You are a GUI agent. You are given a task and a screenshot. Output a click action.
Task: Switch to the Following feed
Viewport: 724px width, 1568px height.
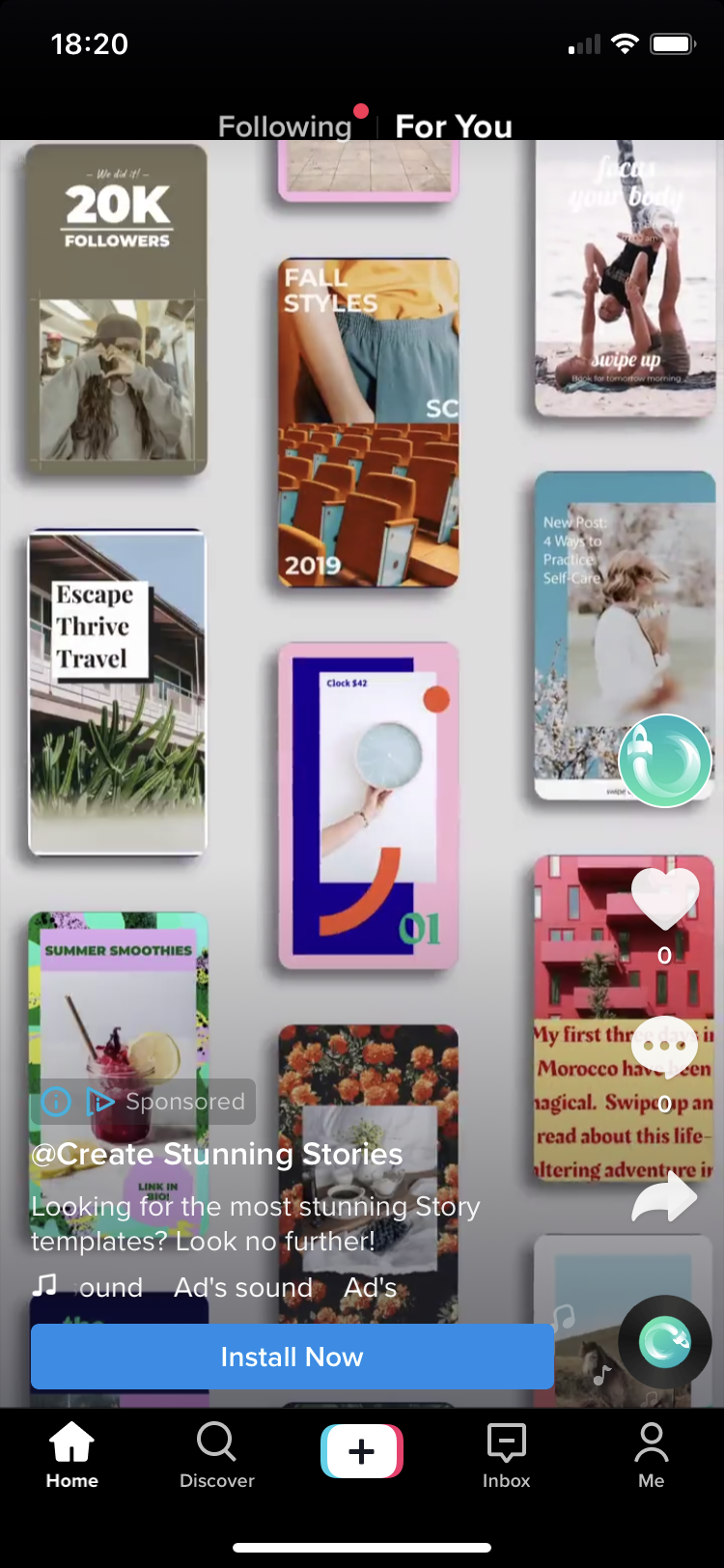pos(285,126)
